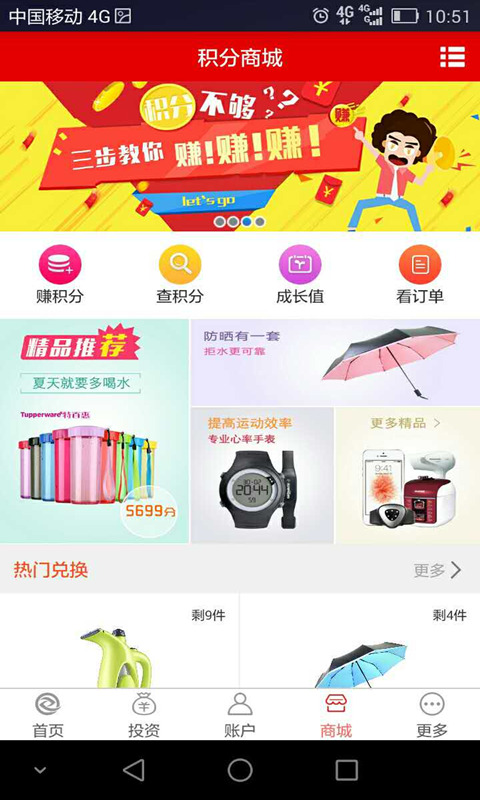Open the blue umbrella product with 剩4件
This screenshot has height=800, width=480.
point(360,640)
